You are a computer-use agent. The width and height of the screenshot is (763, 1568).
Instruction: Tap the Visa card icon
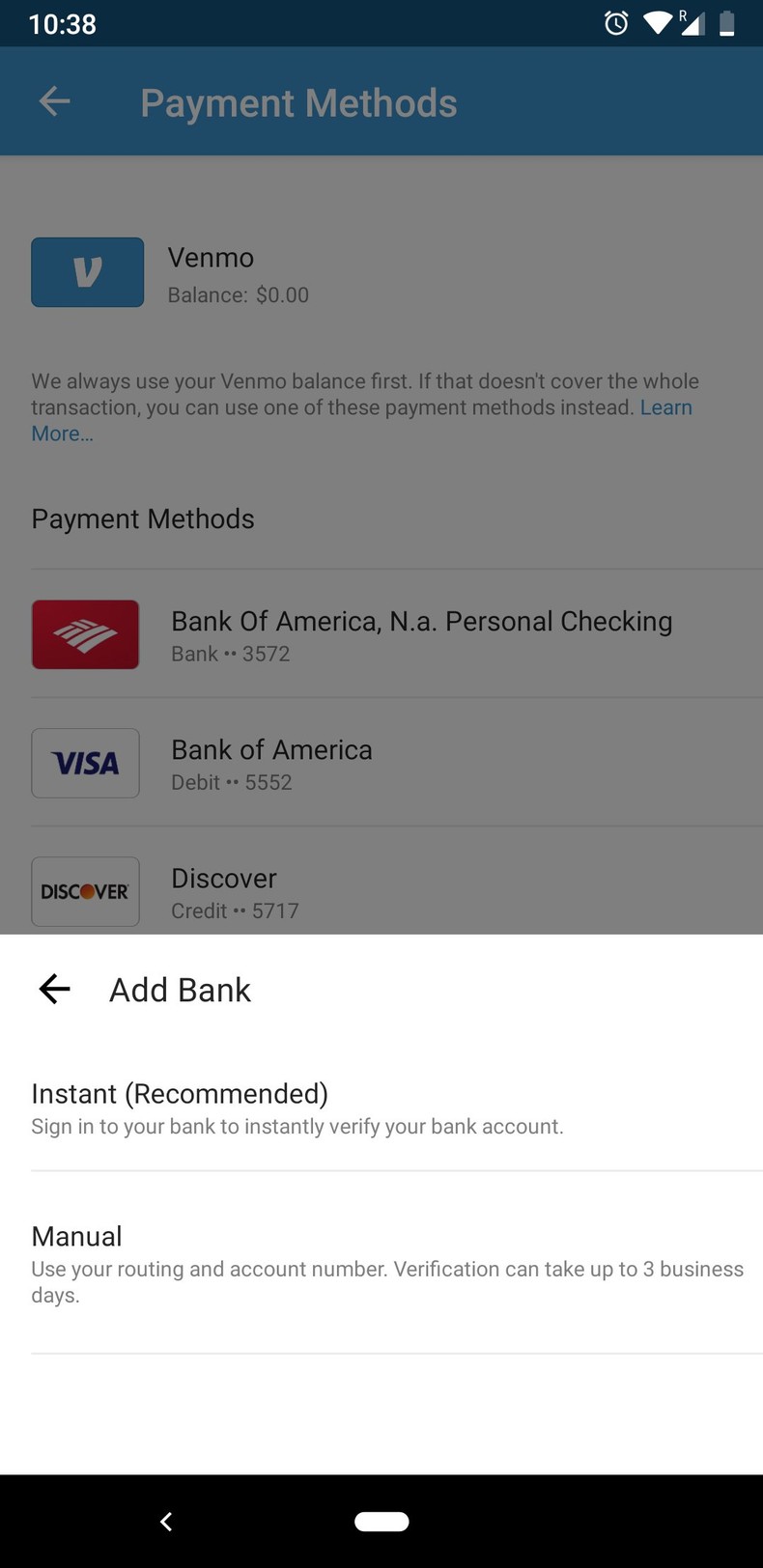pyautogui.click(x=85, y=763)
